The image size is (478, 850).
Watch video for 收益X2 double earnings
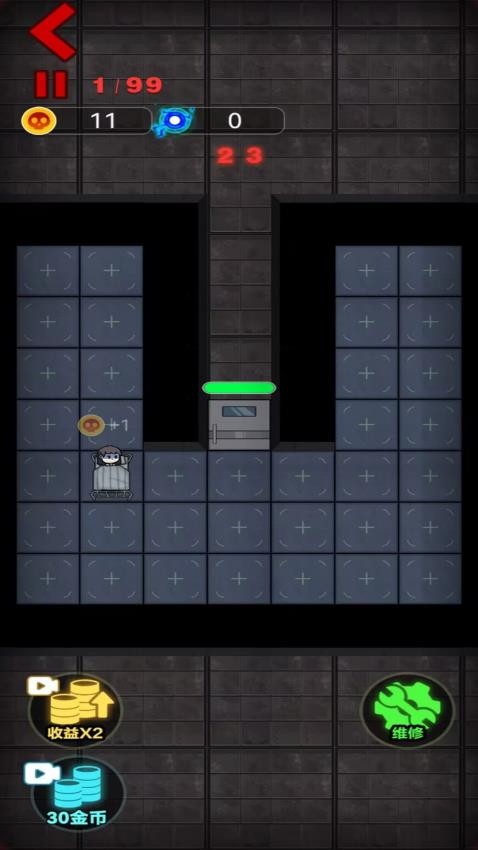pos(75,710)
